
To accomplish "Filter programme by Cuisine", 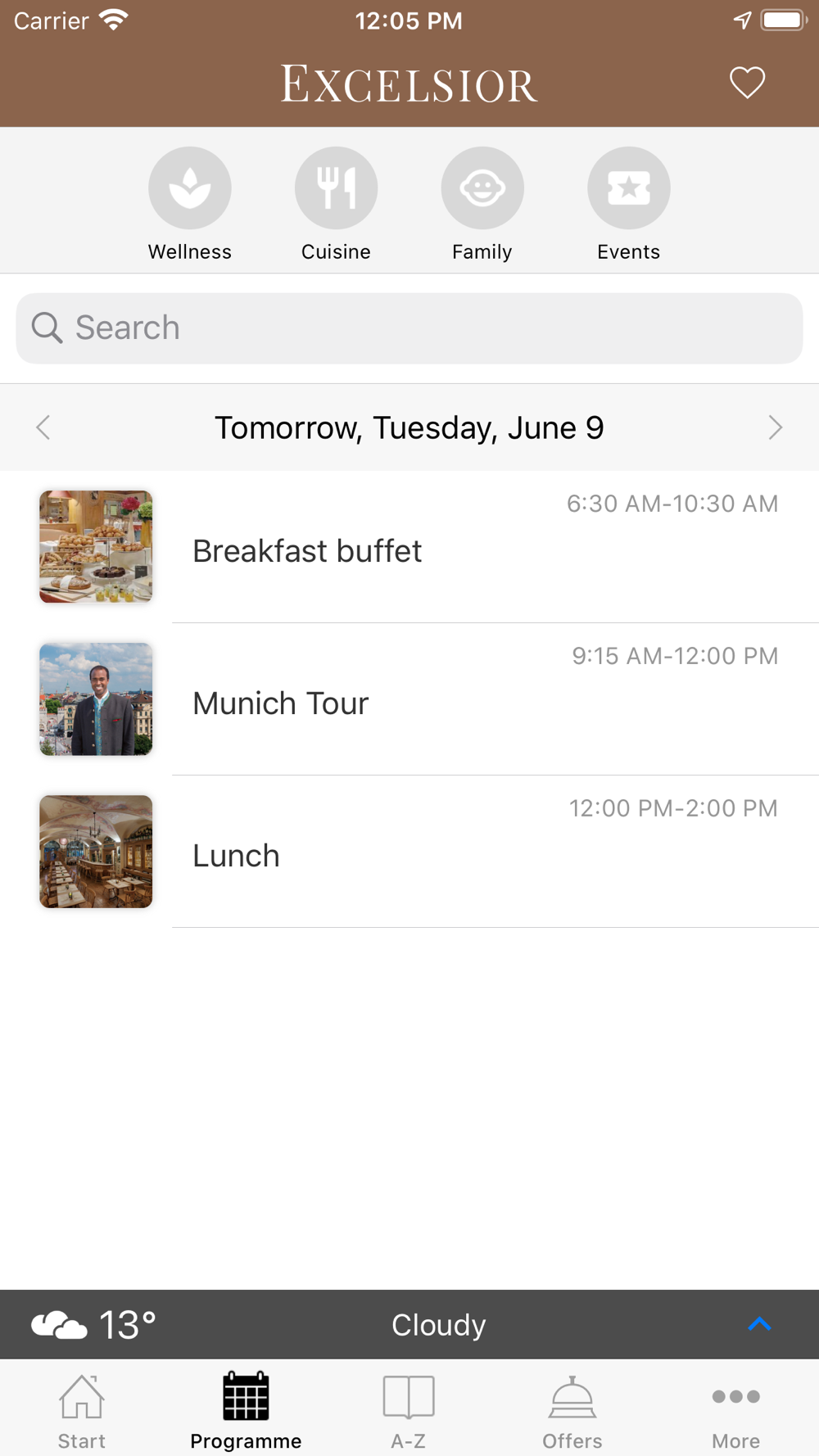I will 336,188.
